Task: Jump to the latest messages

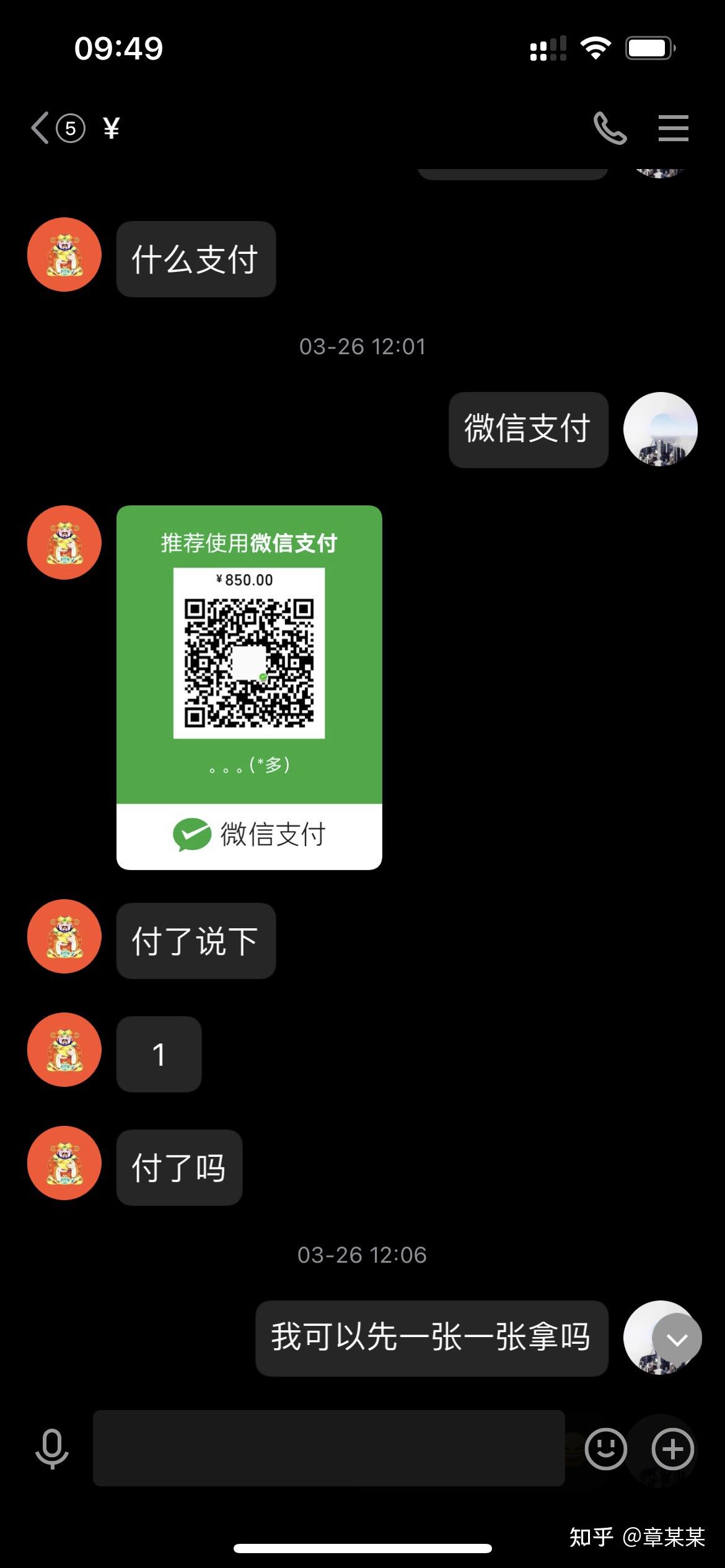Action: [x=677, y=1339]
